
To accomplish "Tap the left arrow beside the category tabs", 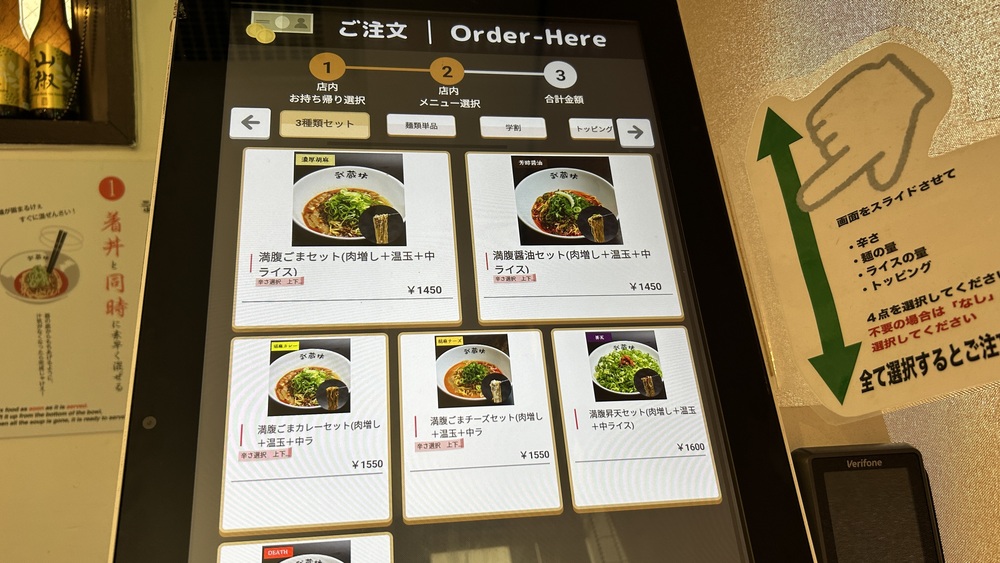I will click(x=250, y=124).
